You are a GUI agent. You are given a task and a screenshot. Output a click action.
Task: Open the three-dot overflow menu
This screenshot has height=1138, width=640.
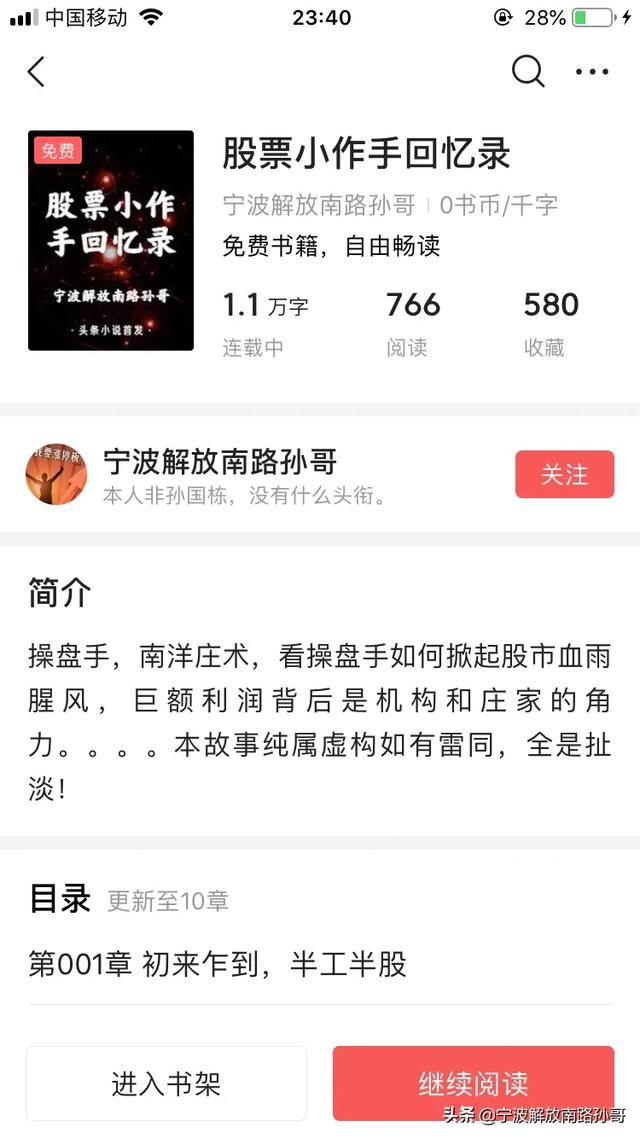pyautogui.click(x=592, y=72)
